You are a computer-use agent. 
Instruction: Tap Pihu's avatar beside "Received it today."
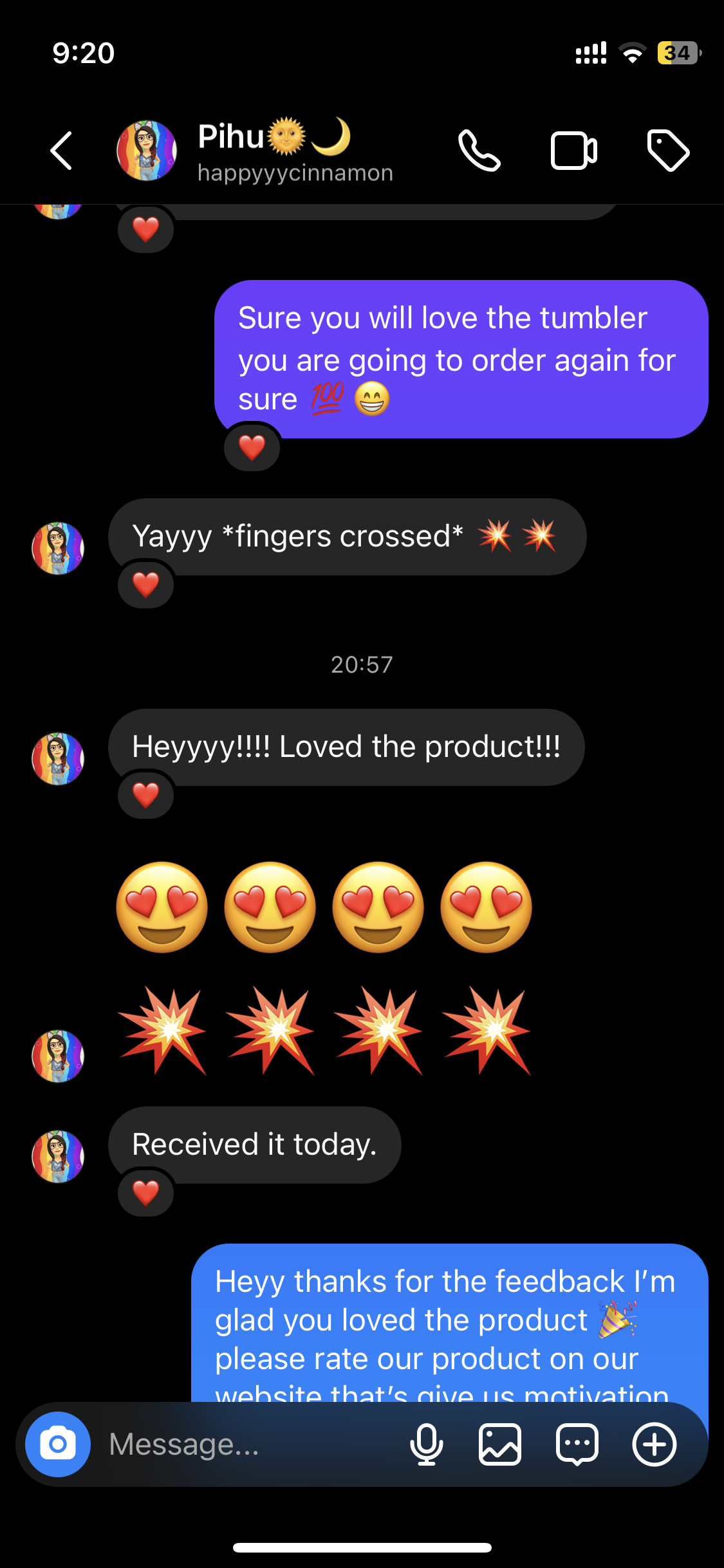(58, 1156)
